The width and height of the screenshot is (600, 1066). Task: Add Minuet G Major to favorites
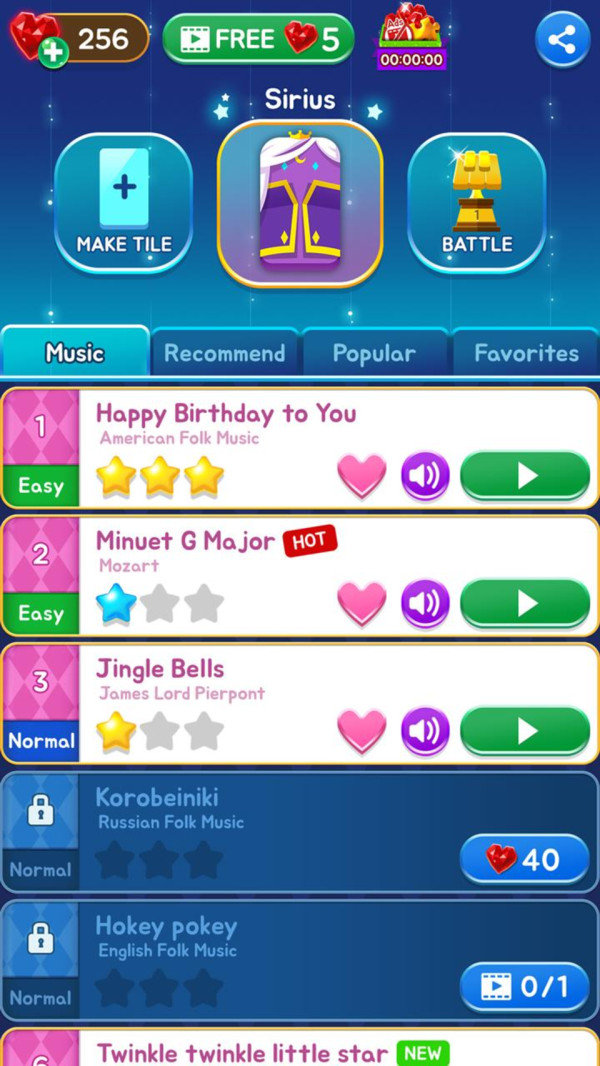pos(362,603)
